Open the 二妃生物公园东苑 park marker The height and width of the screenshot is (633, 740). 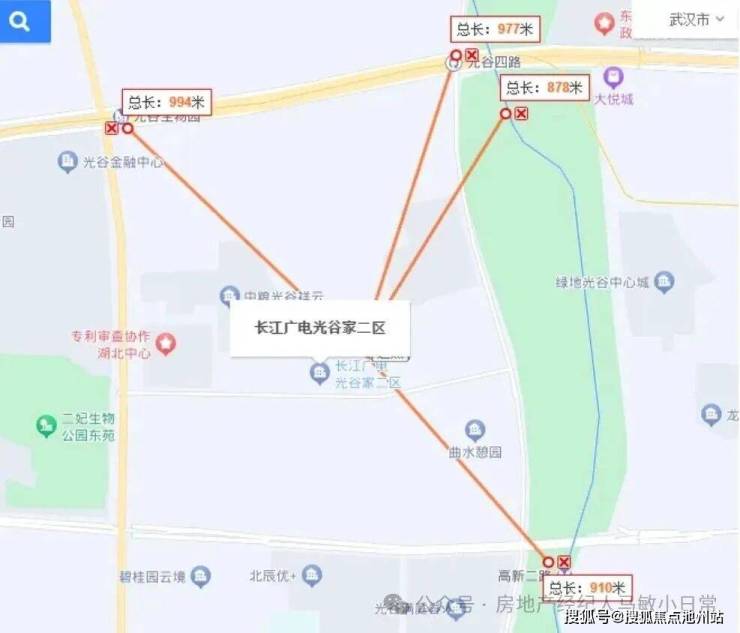point(46,426)
